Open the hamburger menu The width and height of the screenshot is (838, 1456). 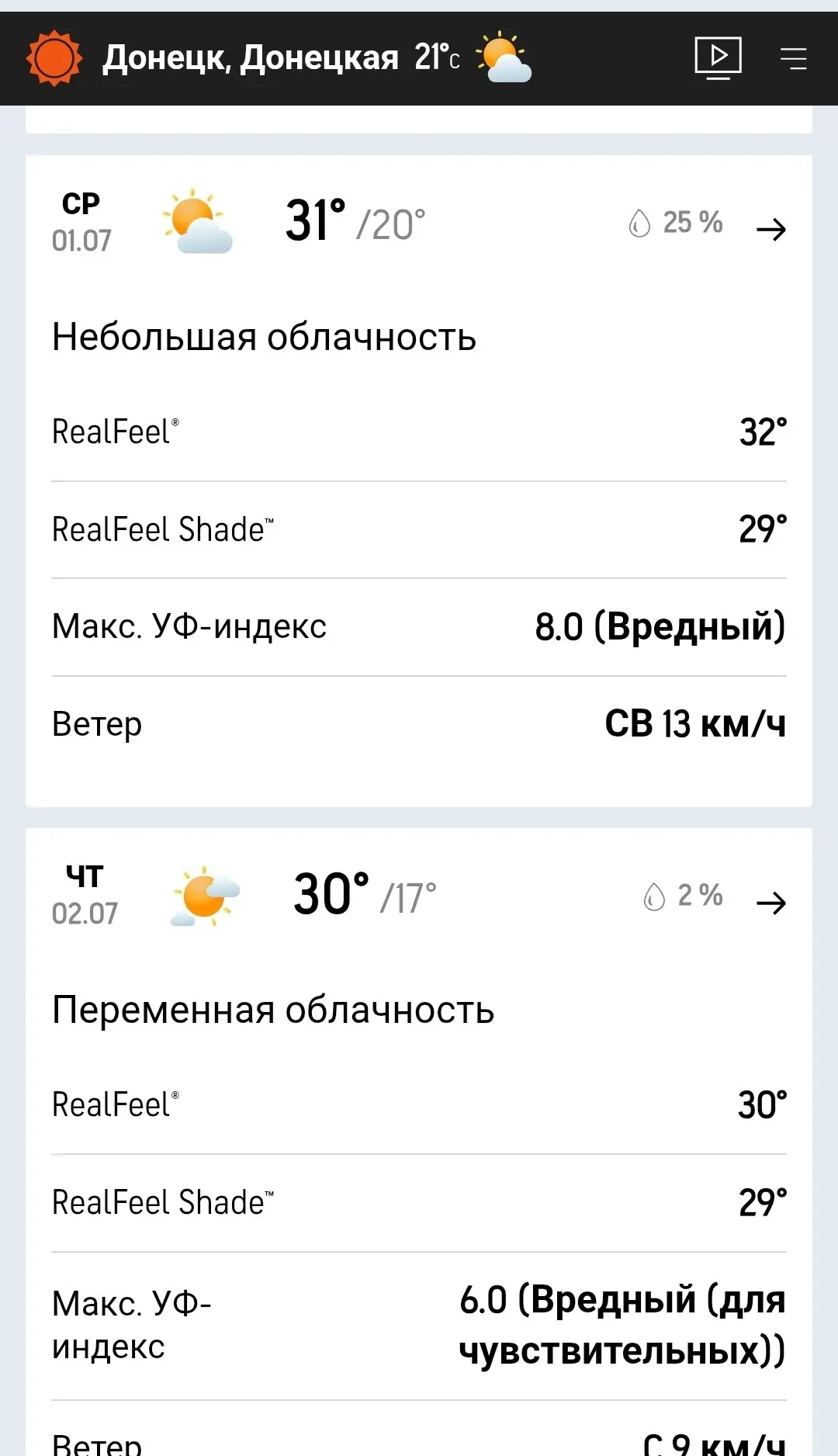tap(793, 58)
